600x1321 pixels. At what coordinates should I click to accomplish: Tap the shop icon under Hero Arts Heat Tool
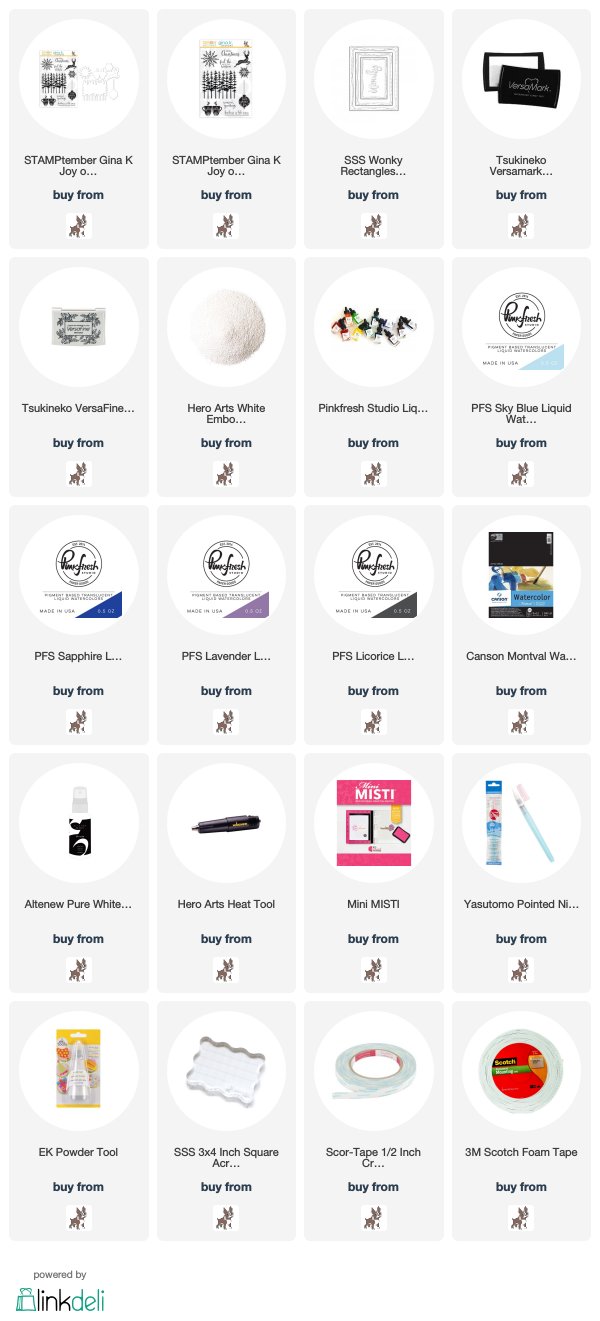226,970
